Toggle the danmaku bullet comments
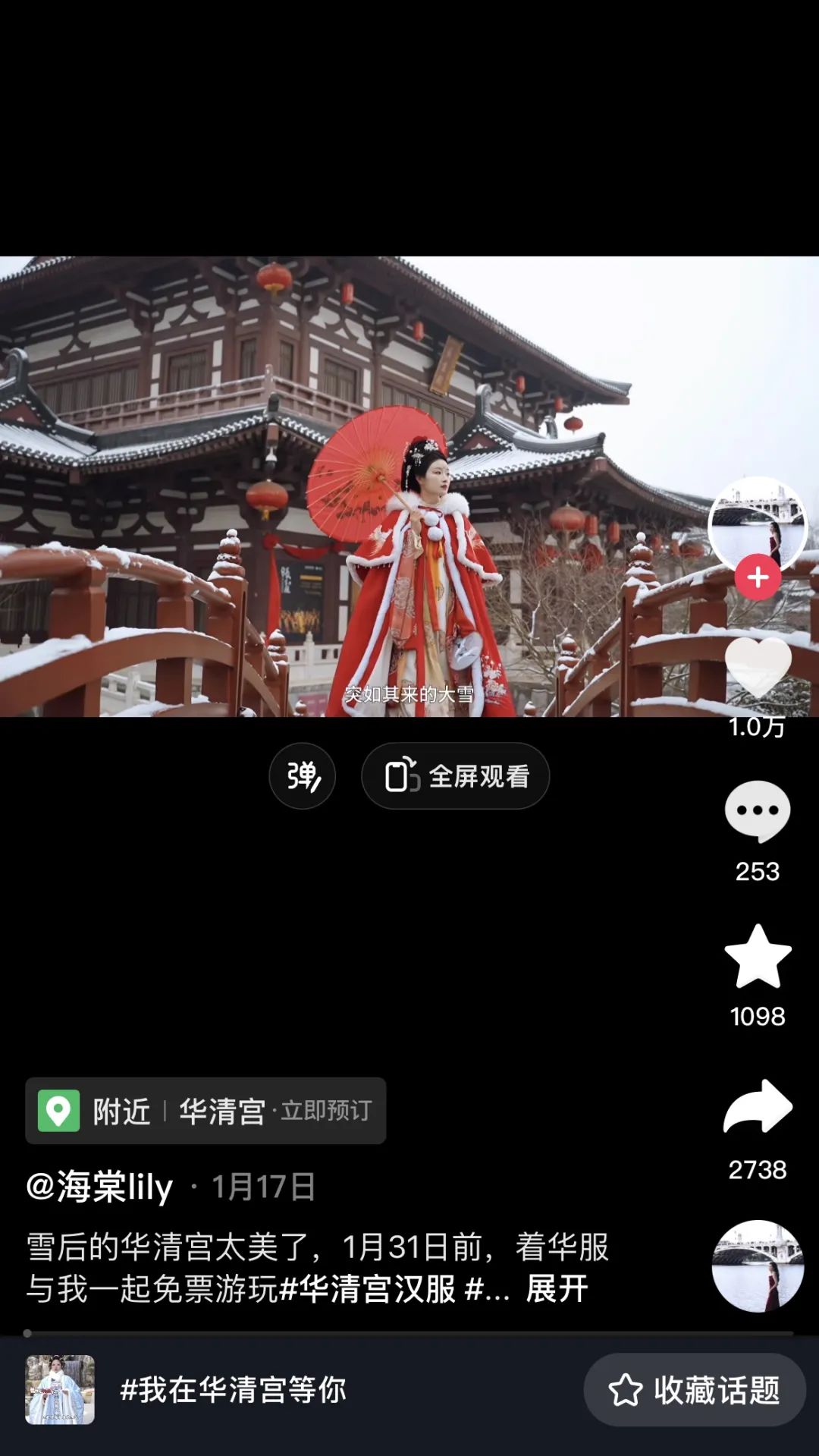This screenshot has height=1456, width=819. pyautogui.click(x=303, y=776)
